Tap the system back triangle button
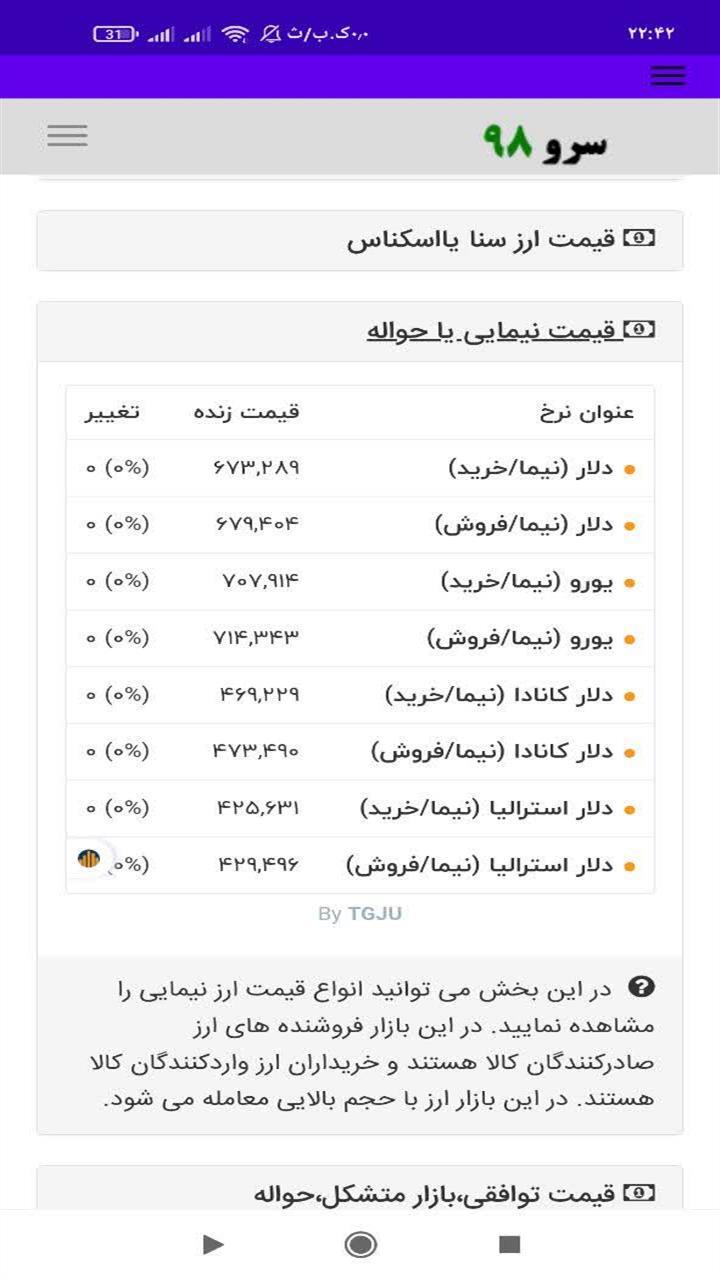This screenshot has height=1280, width=720. (212, 1244)
